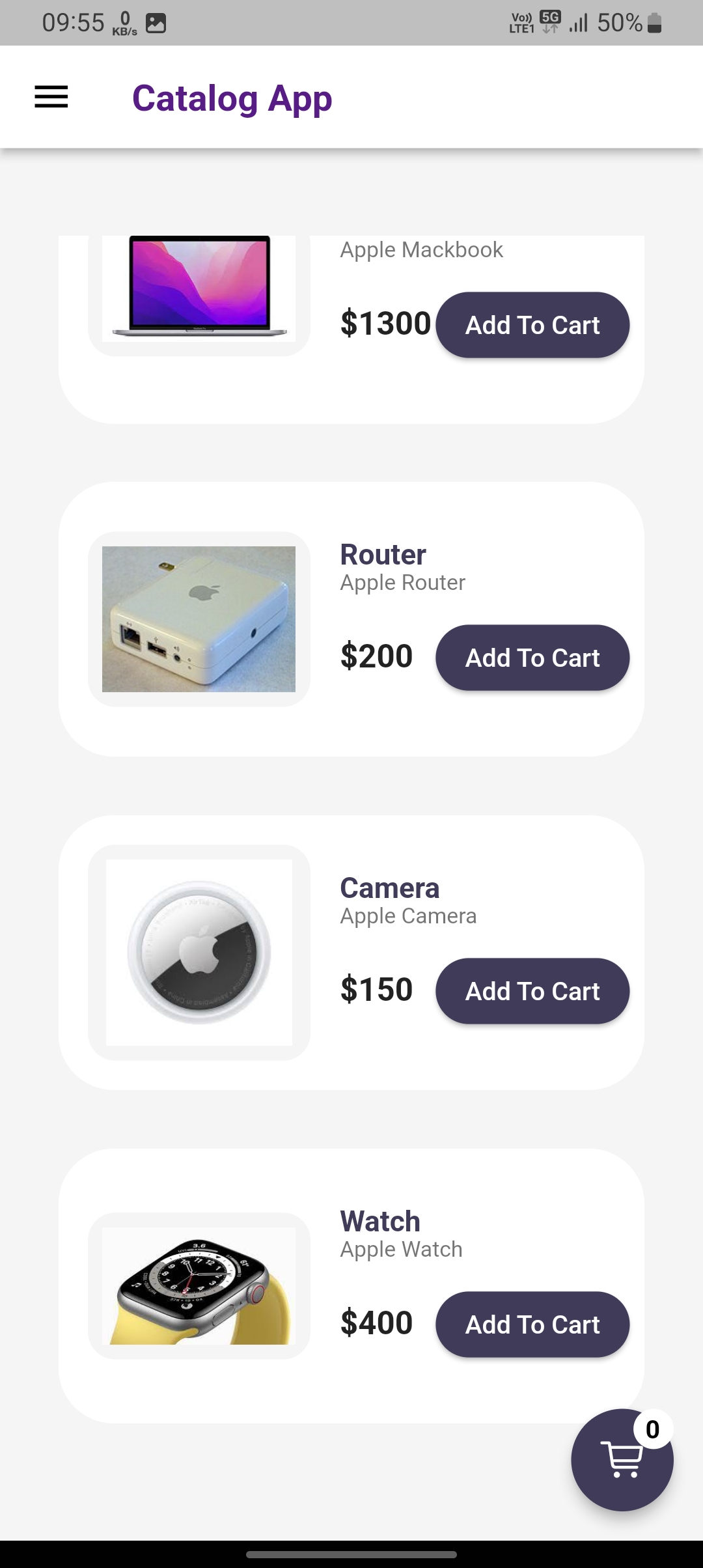Tap the gallery icon in the status bar

pyautogui.click(x=154, y=21)
